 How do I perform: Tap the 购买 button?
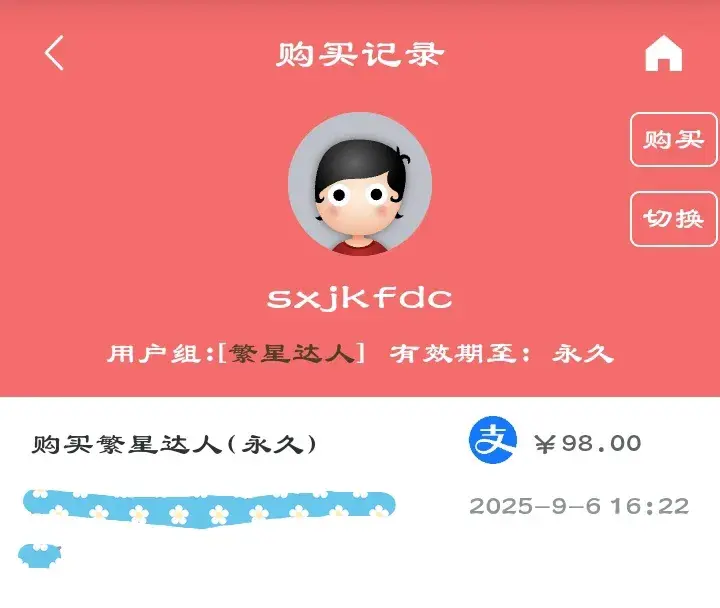(673, 139)
